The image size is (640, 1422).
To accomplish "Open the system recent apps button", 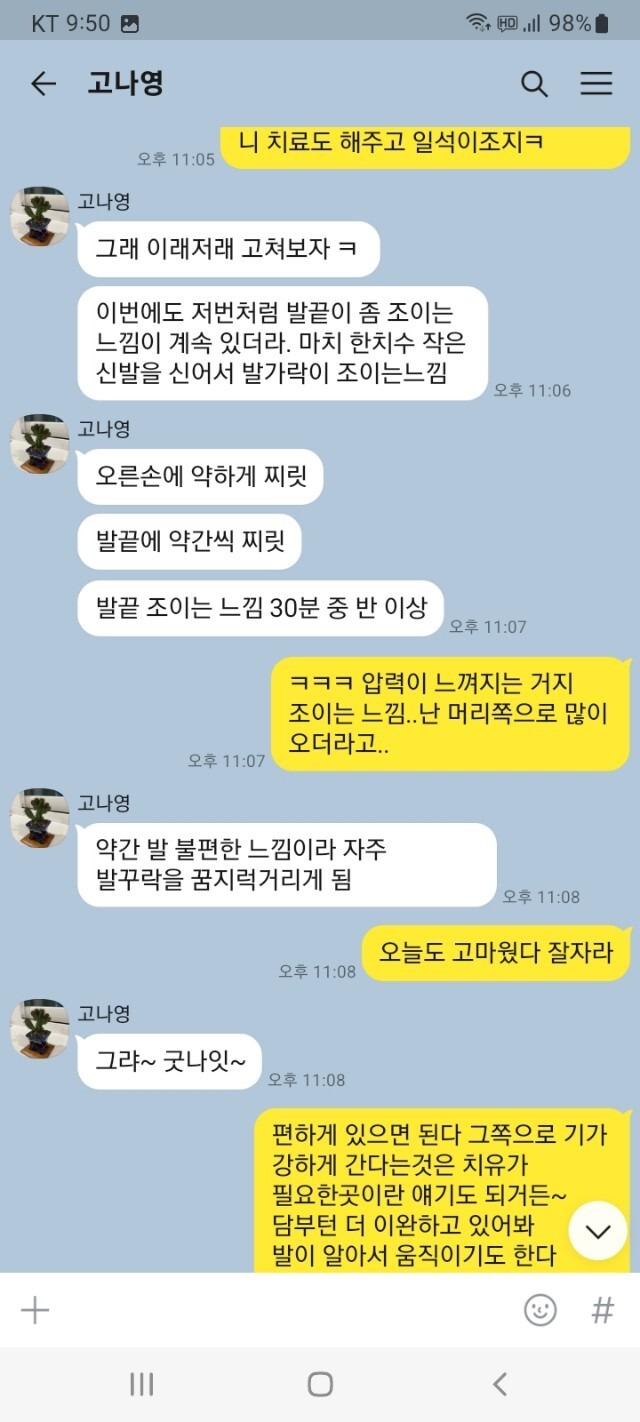I will pyautogui.click(x=141, y=1384).
